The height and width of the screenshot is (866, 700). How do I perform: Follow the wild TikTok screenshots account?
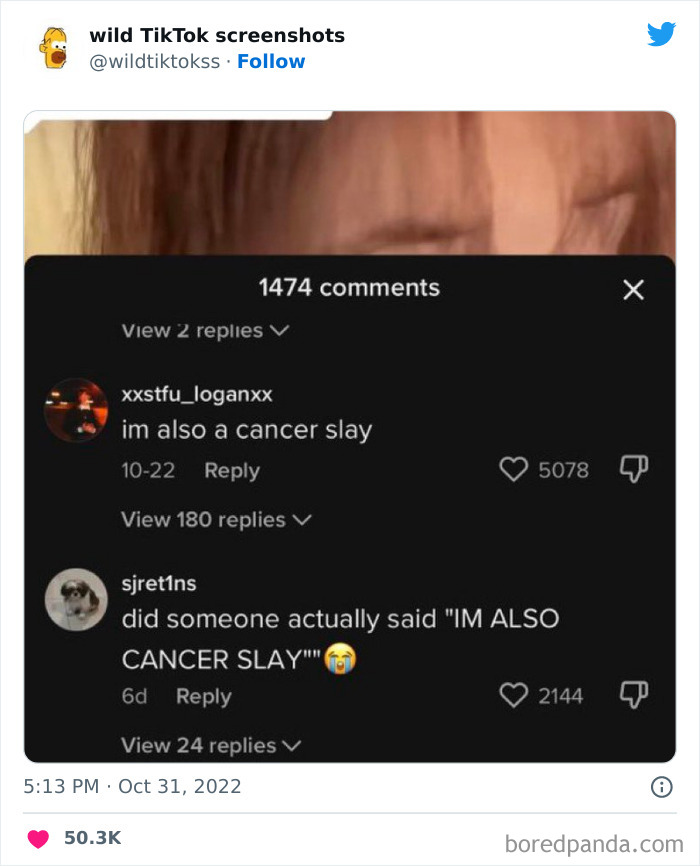271,61
